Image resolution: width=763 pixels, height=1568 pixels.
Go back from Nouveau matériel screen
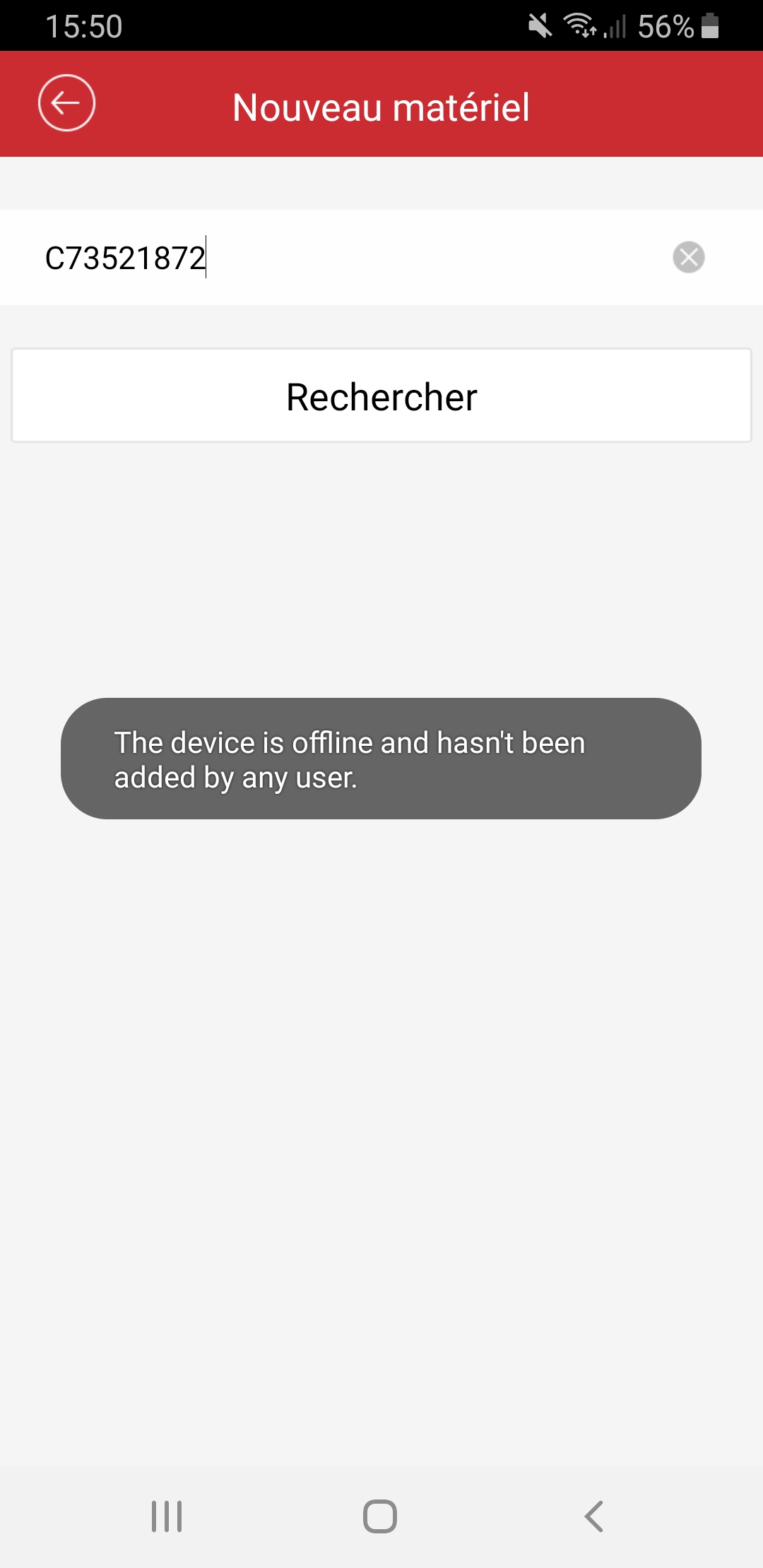(x=66, y=103)
